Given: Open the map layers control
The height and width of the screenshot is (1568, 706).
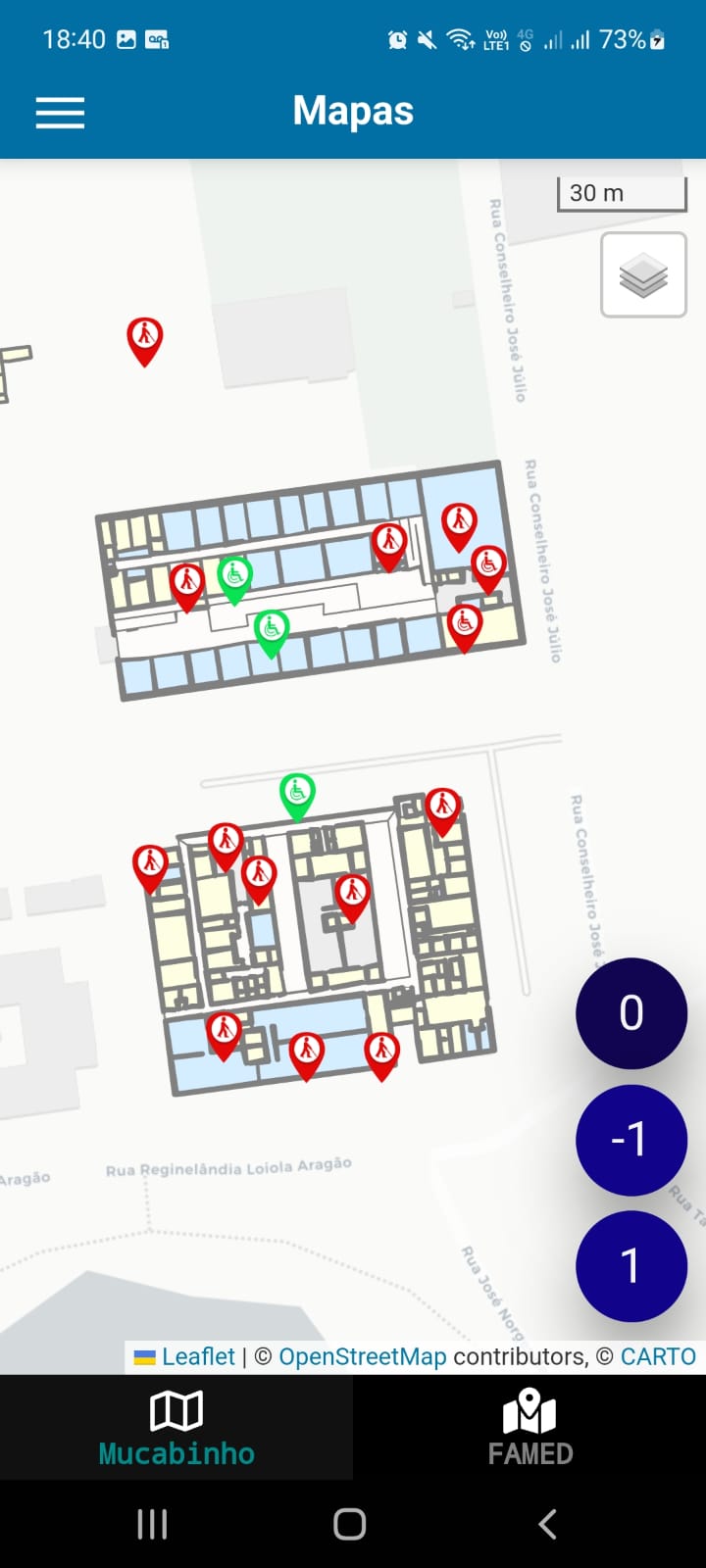Looking at the screenshot, I should [x=643, y=275].
